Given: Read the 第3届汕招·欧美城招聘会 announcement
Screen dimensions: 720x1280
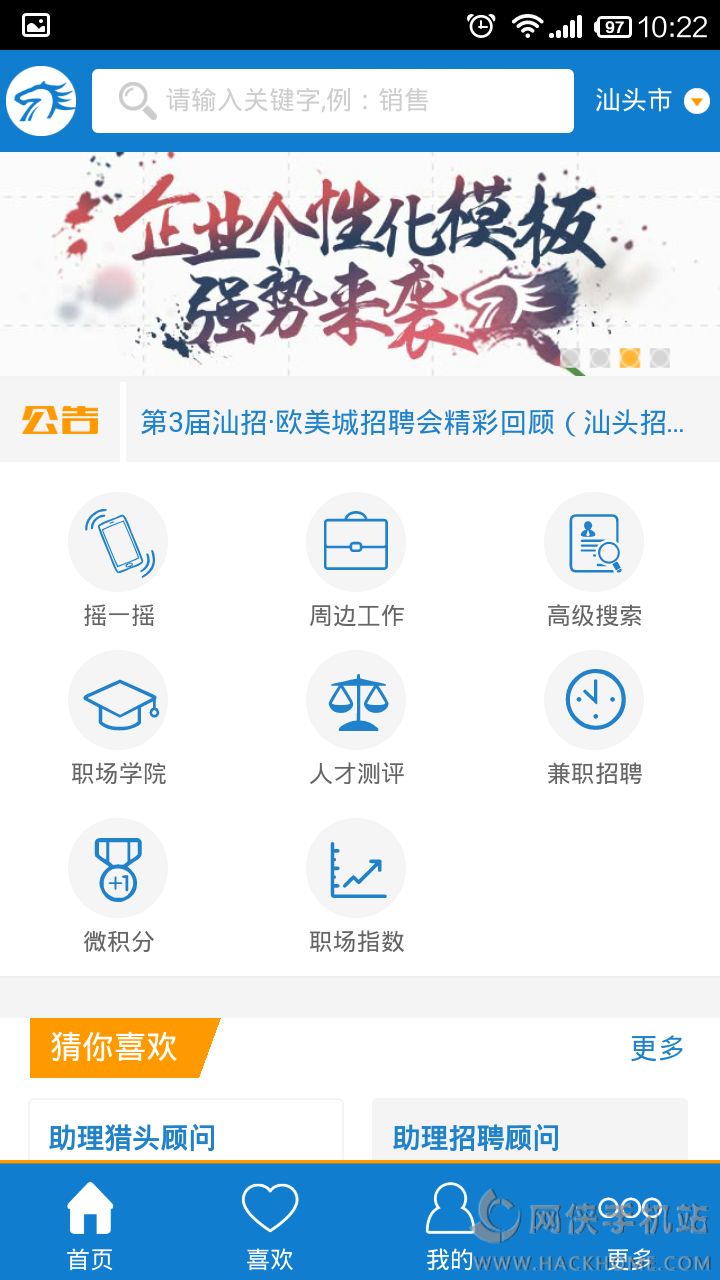Looking at the screenshot, I should click(x=412, y=422).
